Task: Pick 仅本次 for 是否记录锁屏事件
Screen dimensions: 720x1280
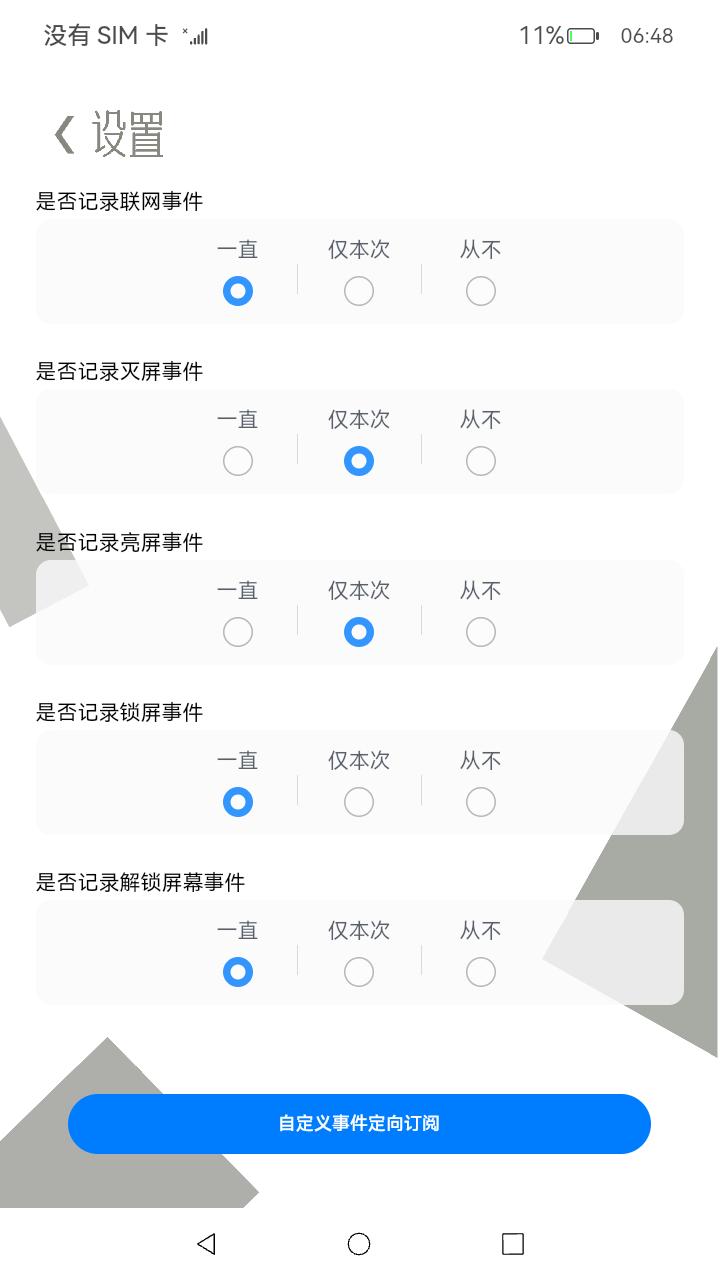Action: pyautogui.click(x=359, y=802)
